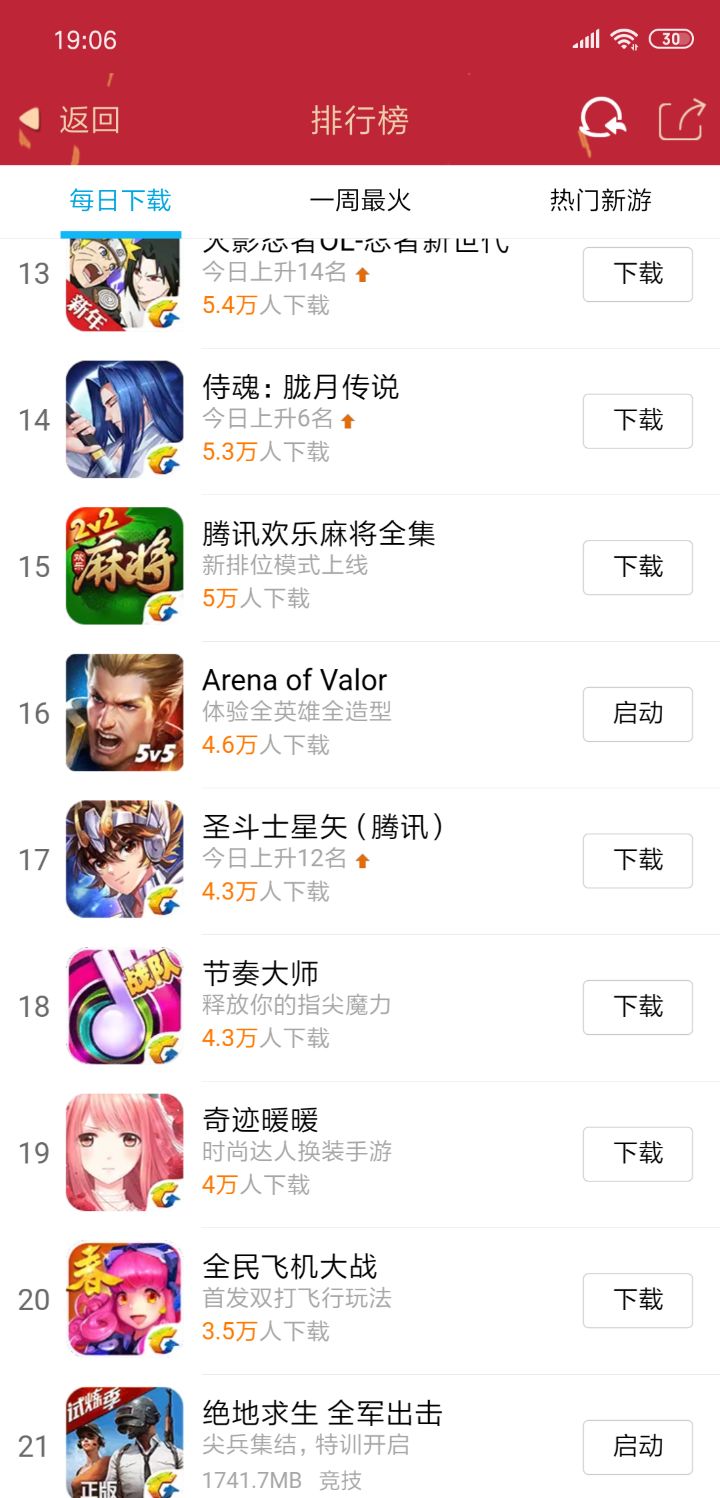Open 侍魂：胧月传说 game details
Viewport: 720px width, 1498px height.
300,387
